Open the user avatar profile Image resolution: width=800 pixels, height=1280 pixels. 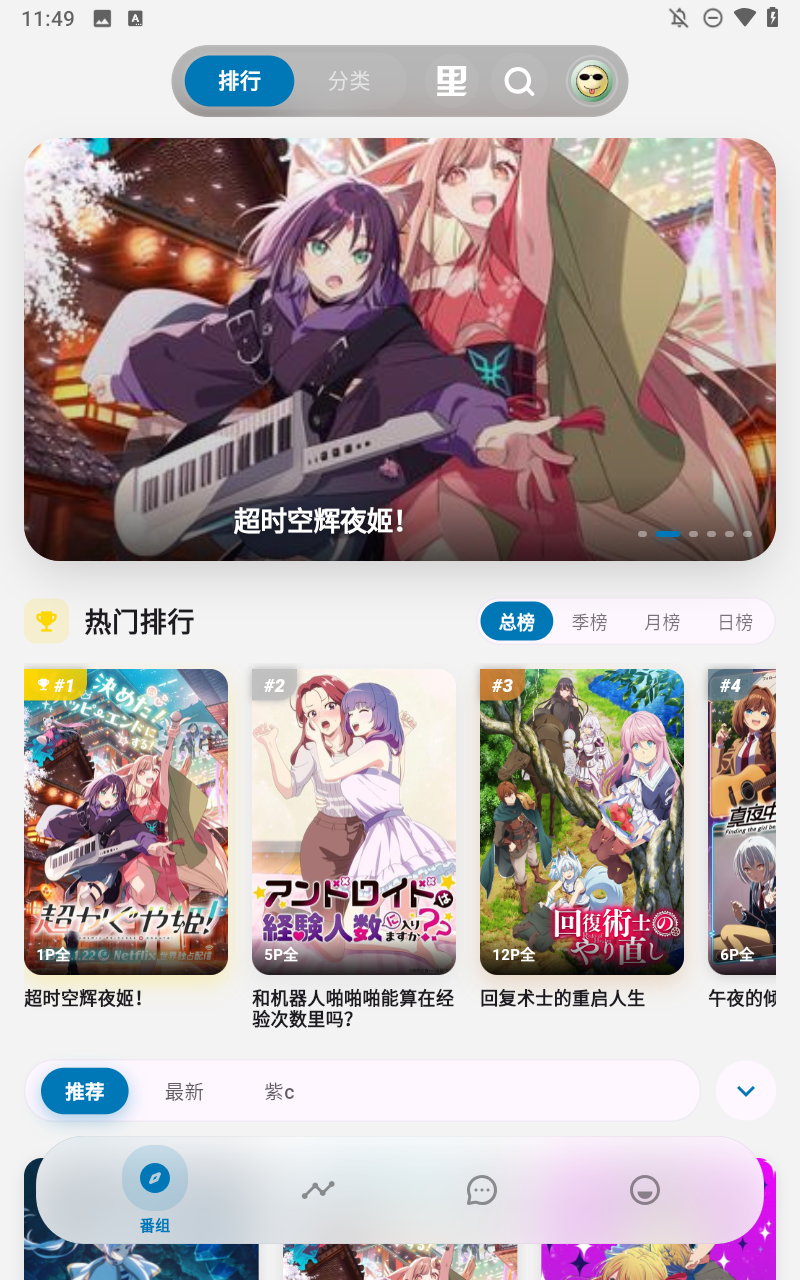point(591,81)
